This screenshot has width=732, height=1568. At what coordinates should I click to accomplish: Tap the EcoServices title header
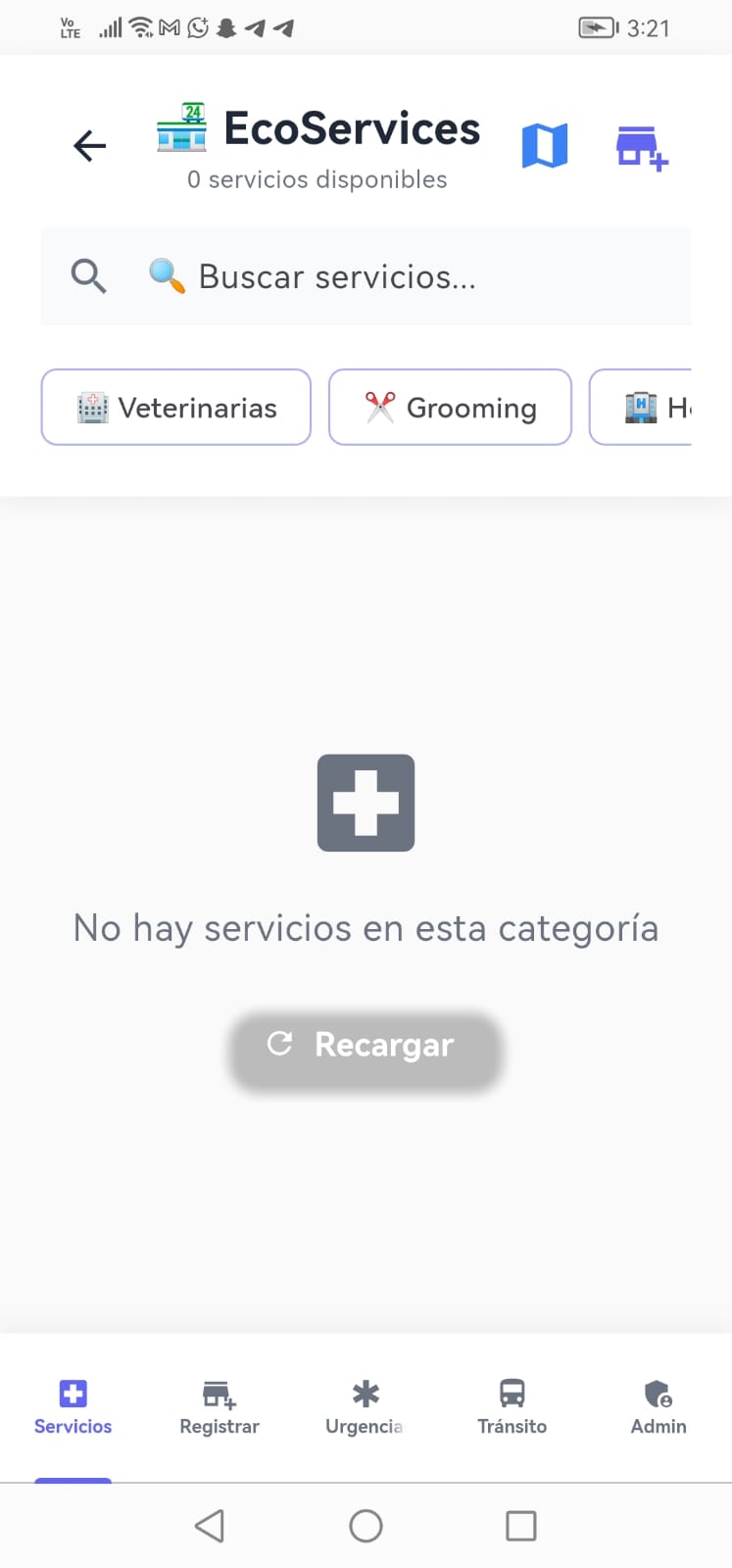[351, 128]
